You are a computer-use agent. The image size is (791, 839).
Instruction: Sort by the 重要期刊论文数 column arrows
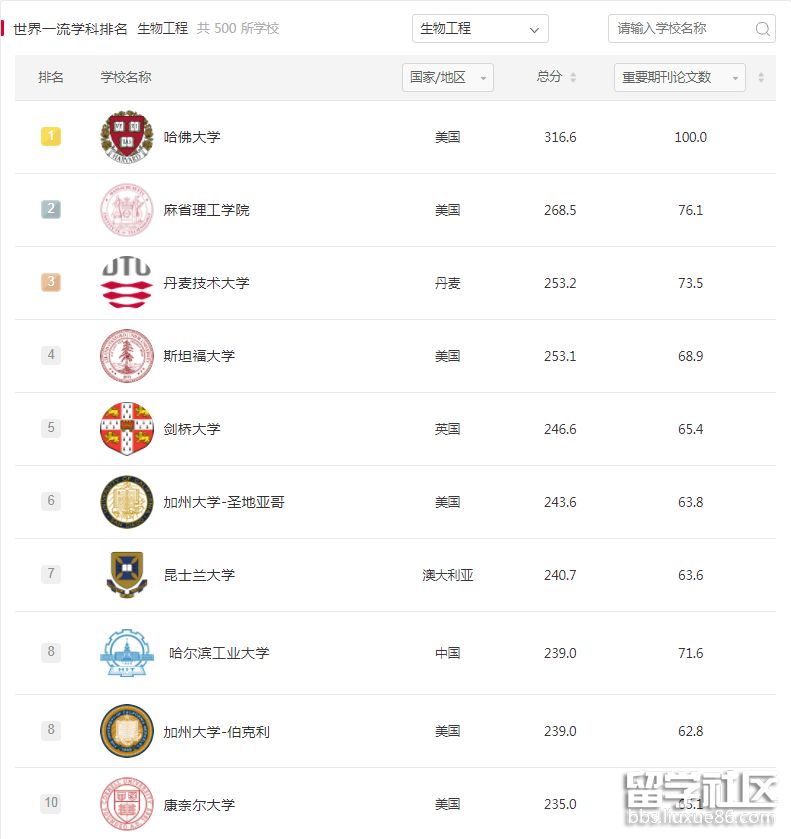(761, 77)
